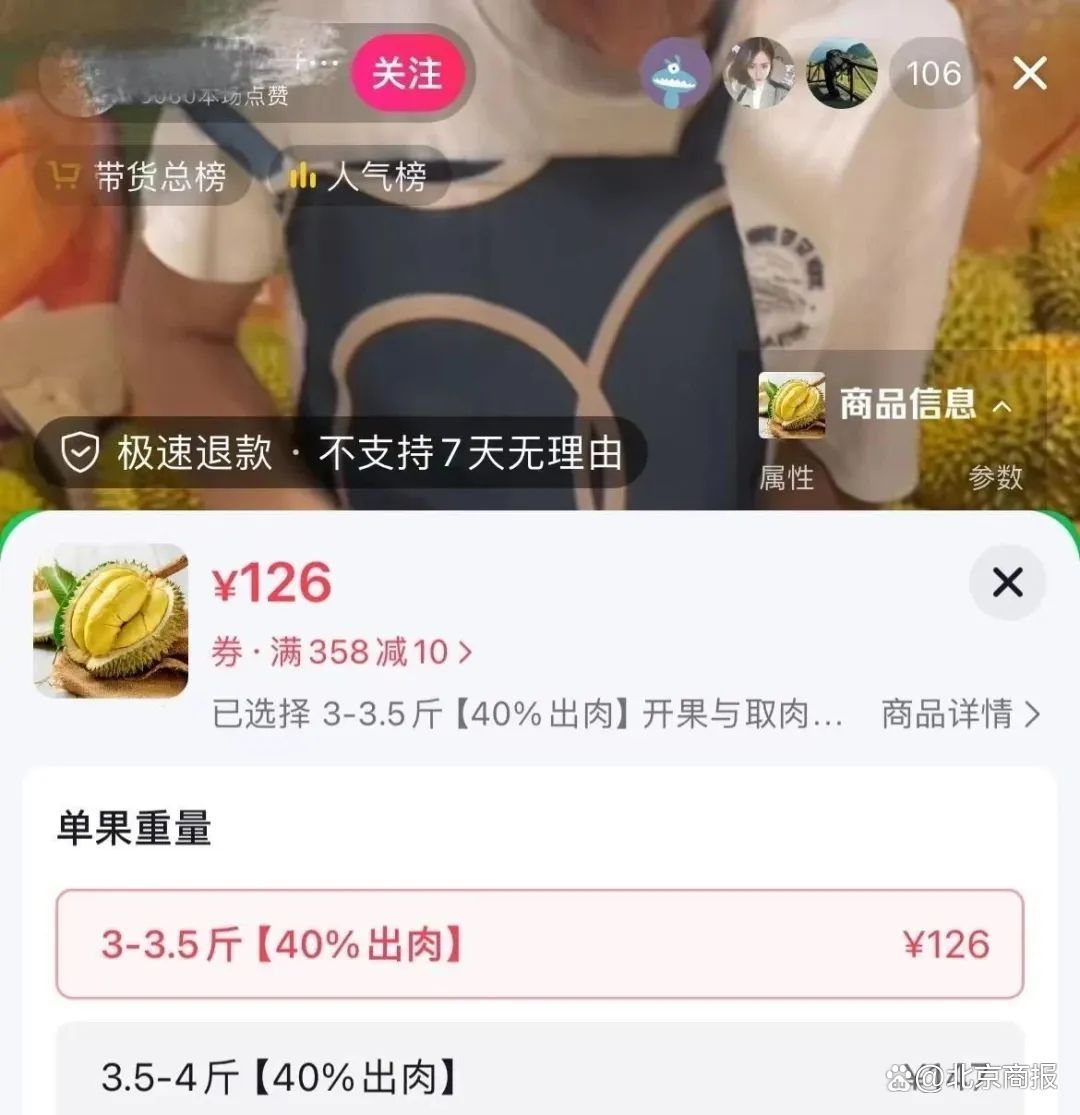
Task: Open the viewer list showing 106
Action: (932, 74)
